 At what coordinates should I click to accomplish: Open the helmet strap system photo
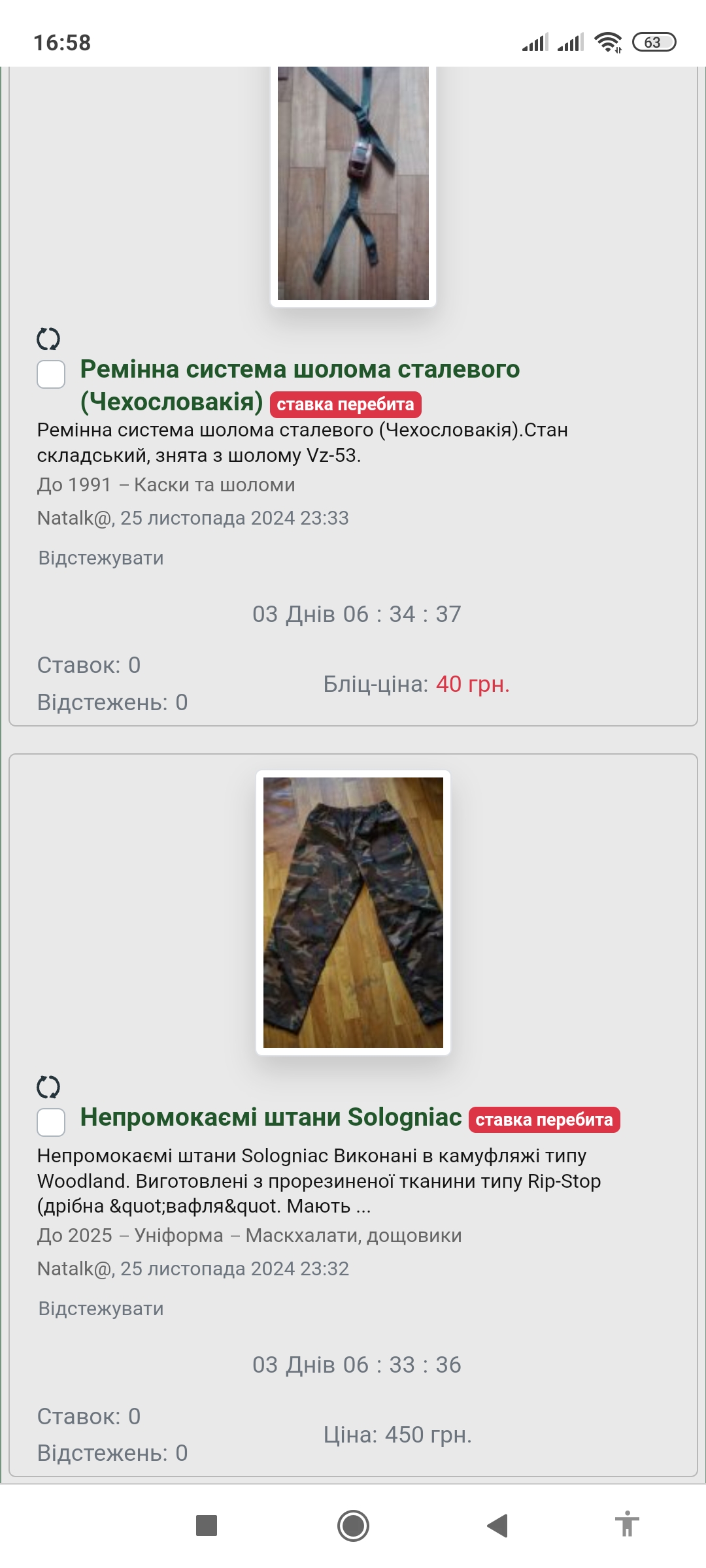[353, 184]
